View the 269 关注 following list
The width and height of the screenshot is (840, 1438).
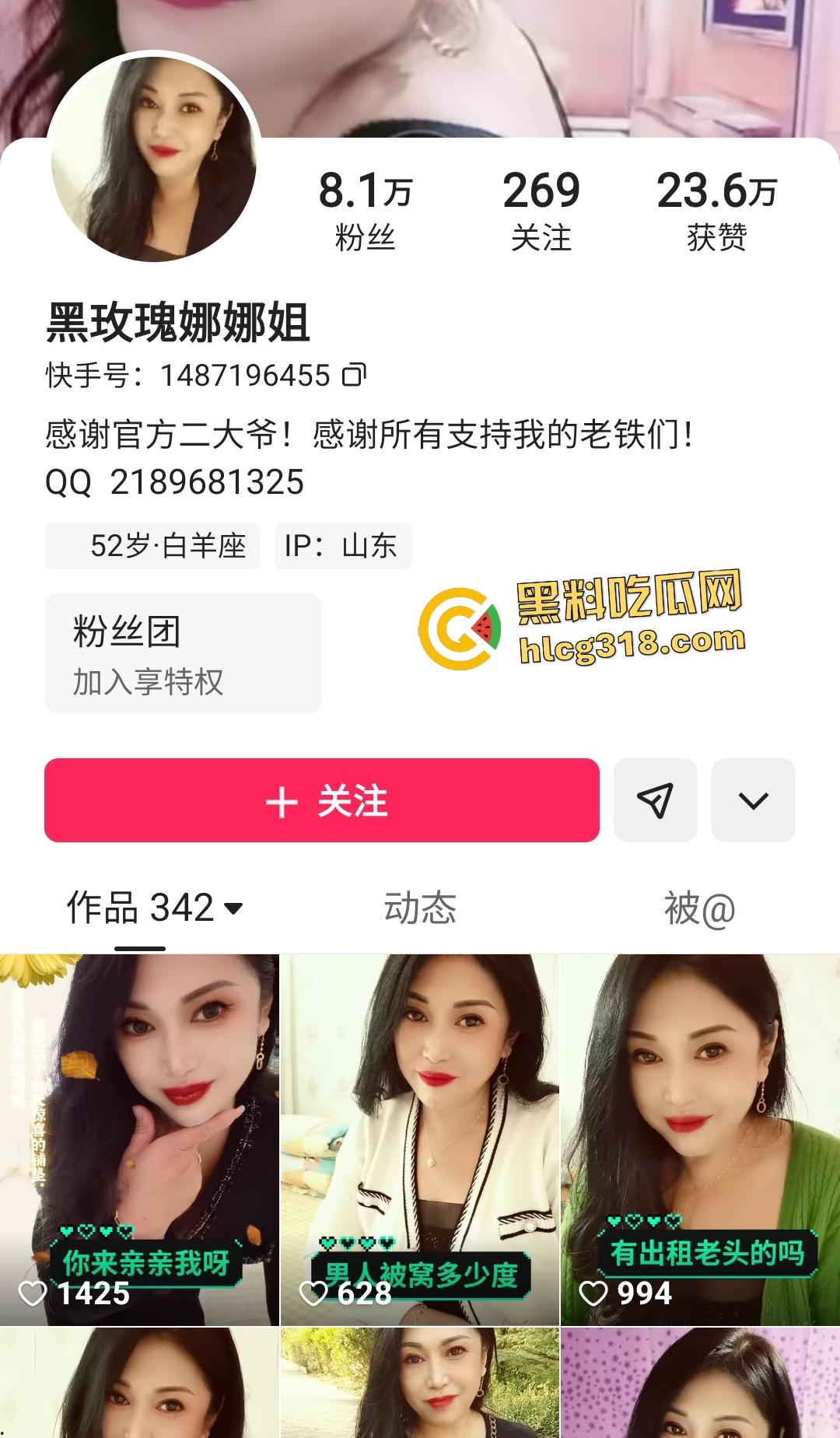click(x=541, y=208)
